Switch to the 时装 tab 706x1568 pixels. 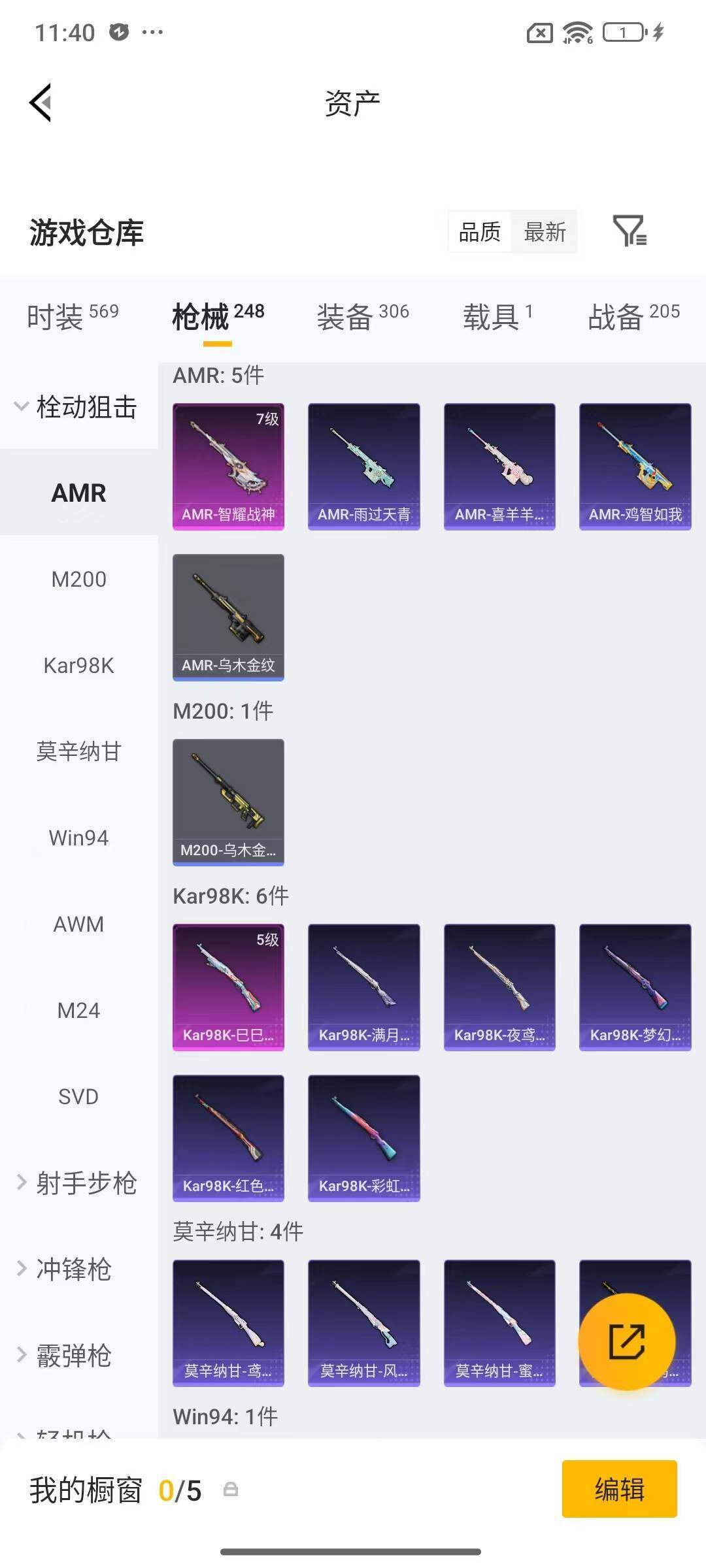point(73,316)
